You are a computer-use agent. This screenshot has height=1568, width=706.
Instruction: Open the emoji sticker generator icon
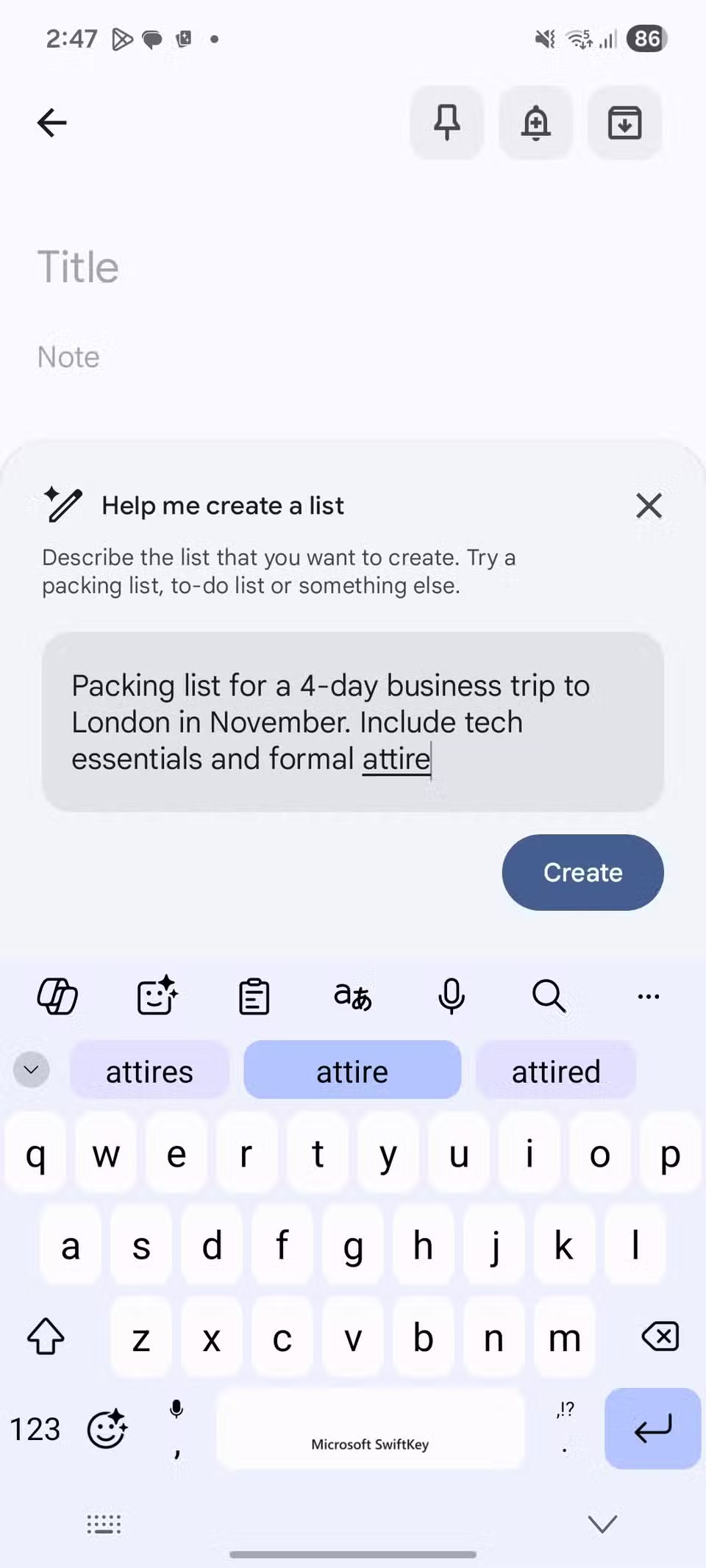point(156,997)
